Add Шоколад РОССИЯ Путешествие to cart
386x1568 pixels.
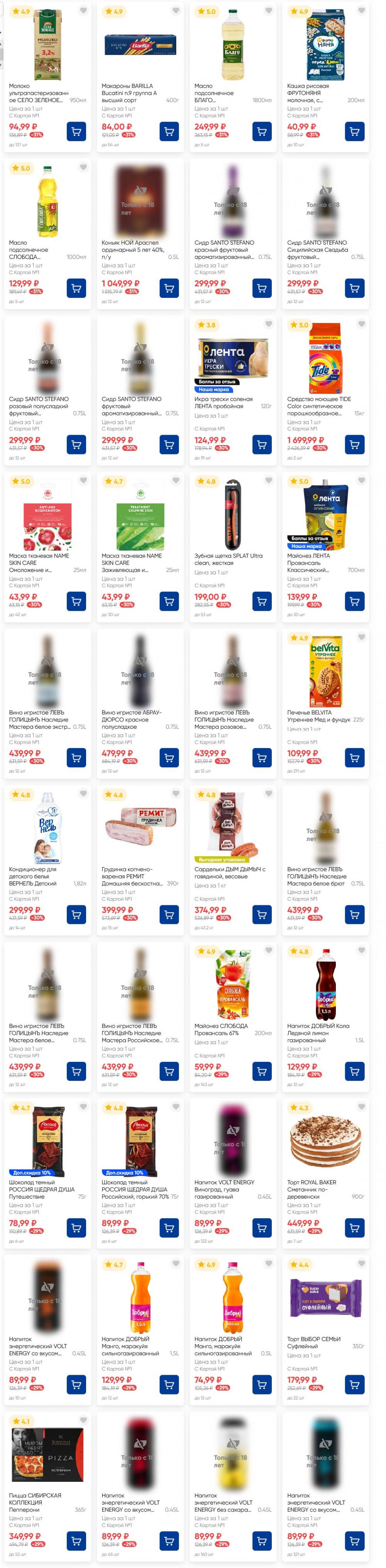coord(76,1228)
